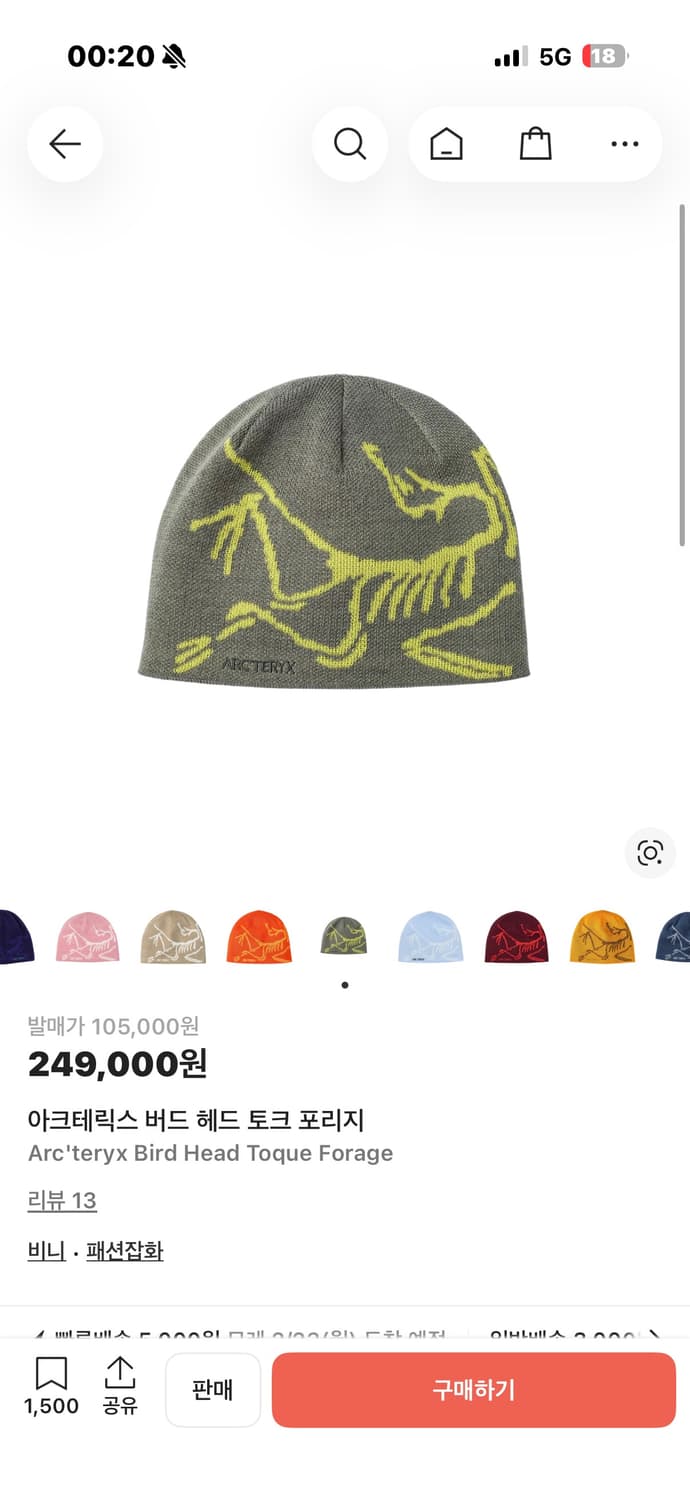Browse the 비니 category link
This screenshot has height=1500, width=690.
tap(46, 1250)
